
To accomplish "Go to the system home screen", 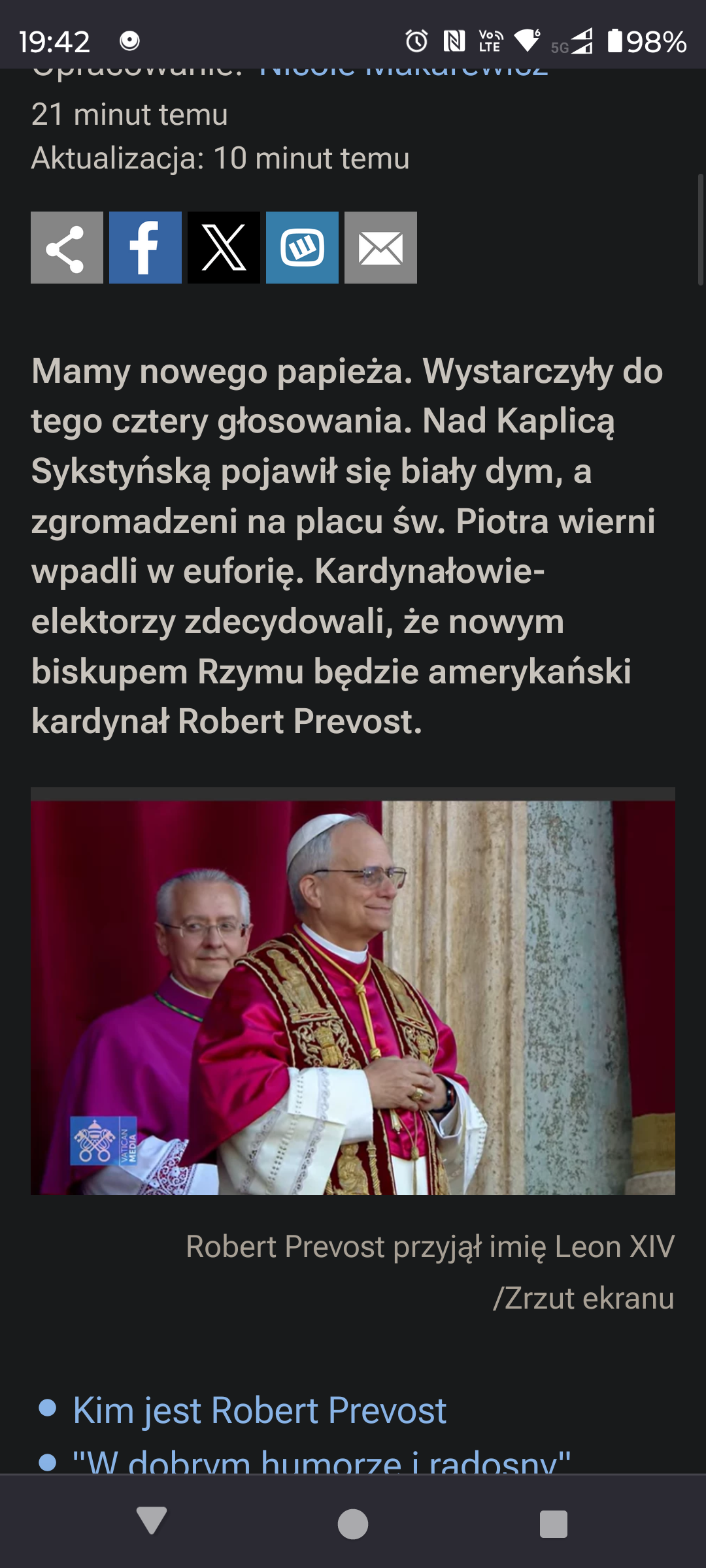I will 353,1524.
